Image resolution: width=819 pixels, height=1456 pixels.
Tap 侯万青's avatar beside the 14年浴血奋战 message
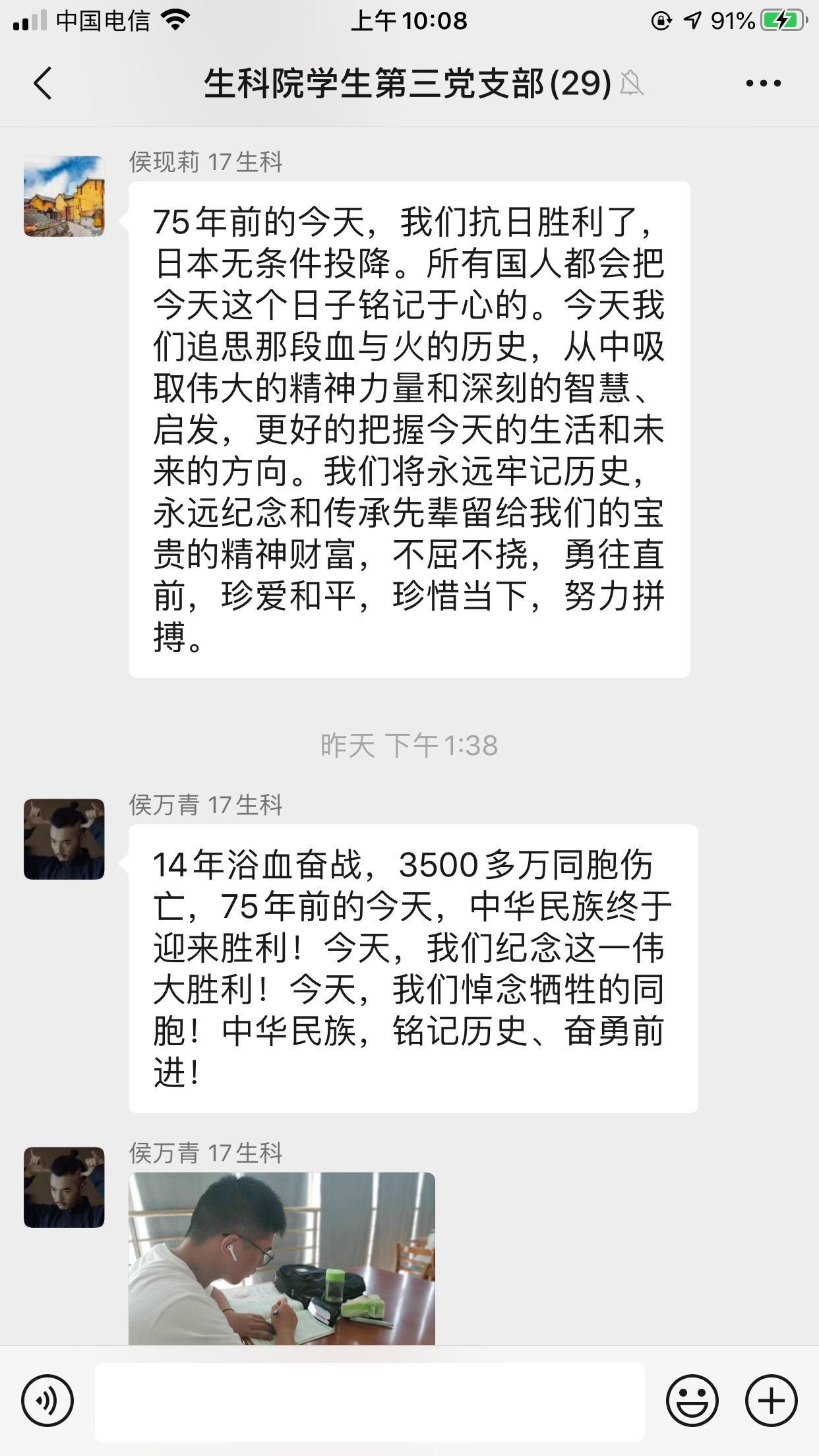coord(64,839)
